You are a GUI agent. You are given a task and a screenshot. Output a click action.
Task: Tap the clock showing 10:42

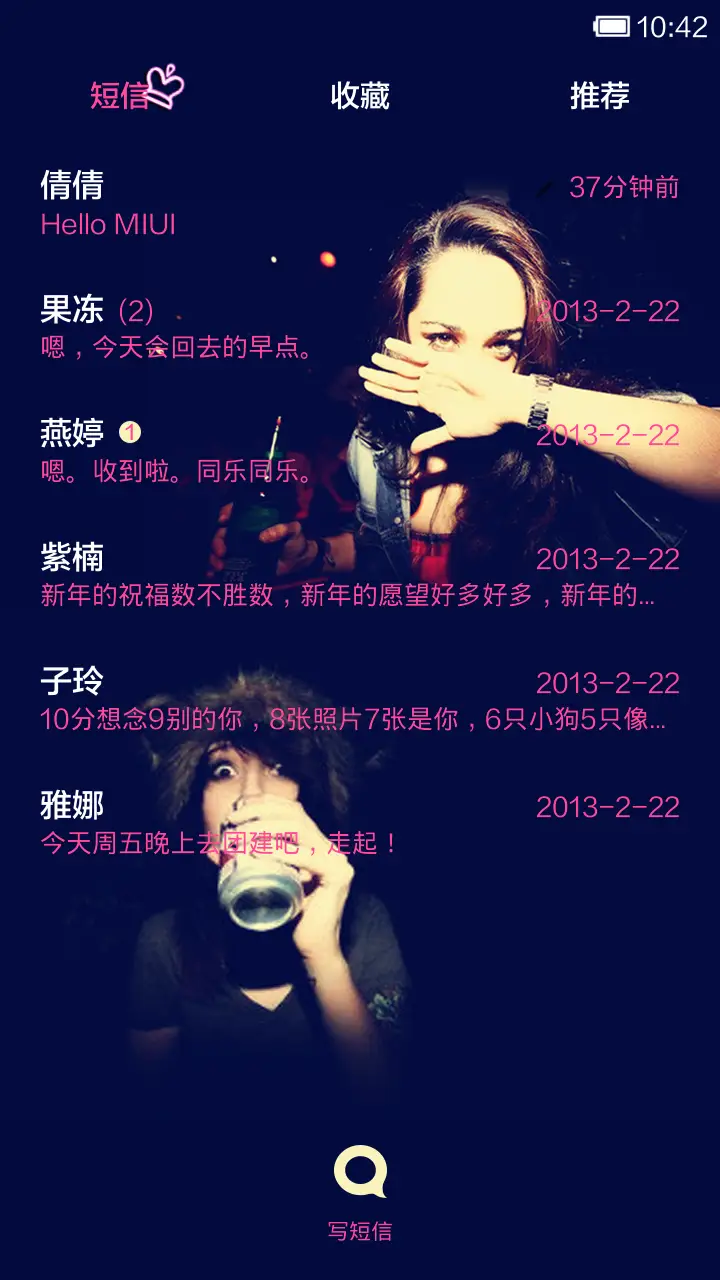coord(672,27)
